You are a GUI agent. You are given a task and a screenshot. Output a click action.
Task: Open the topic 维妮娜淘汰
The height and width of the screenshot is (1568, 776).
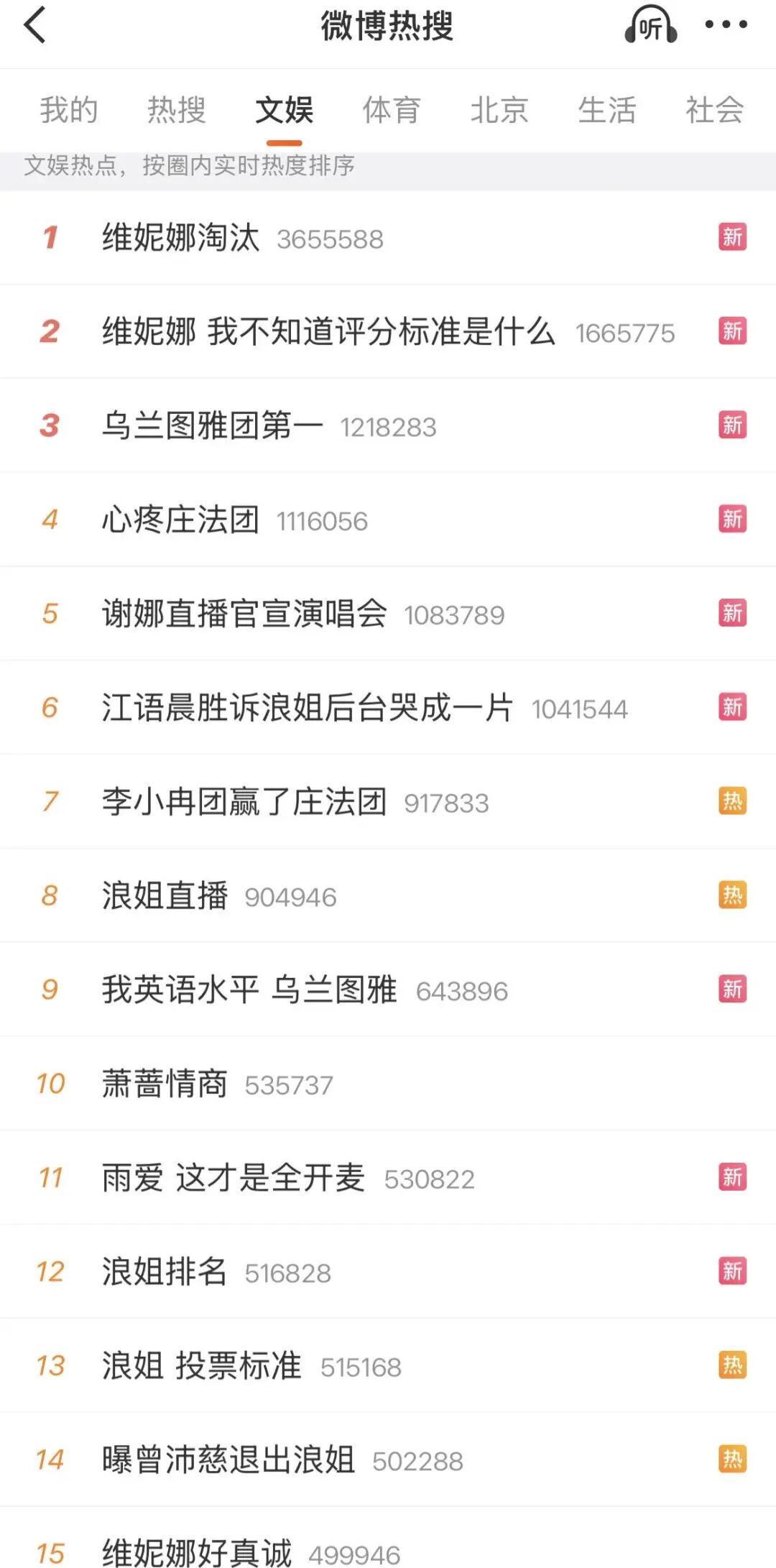[x=180, y=238]
